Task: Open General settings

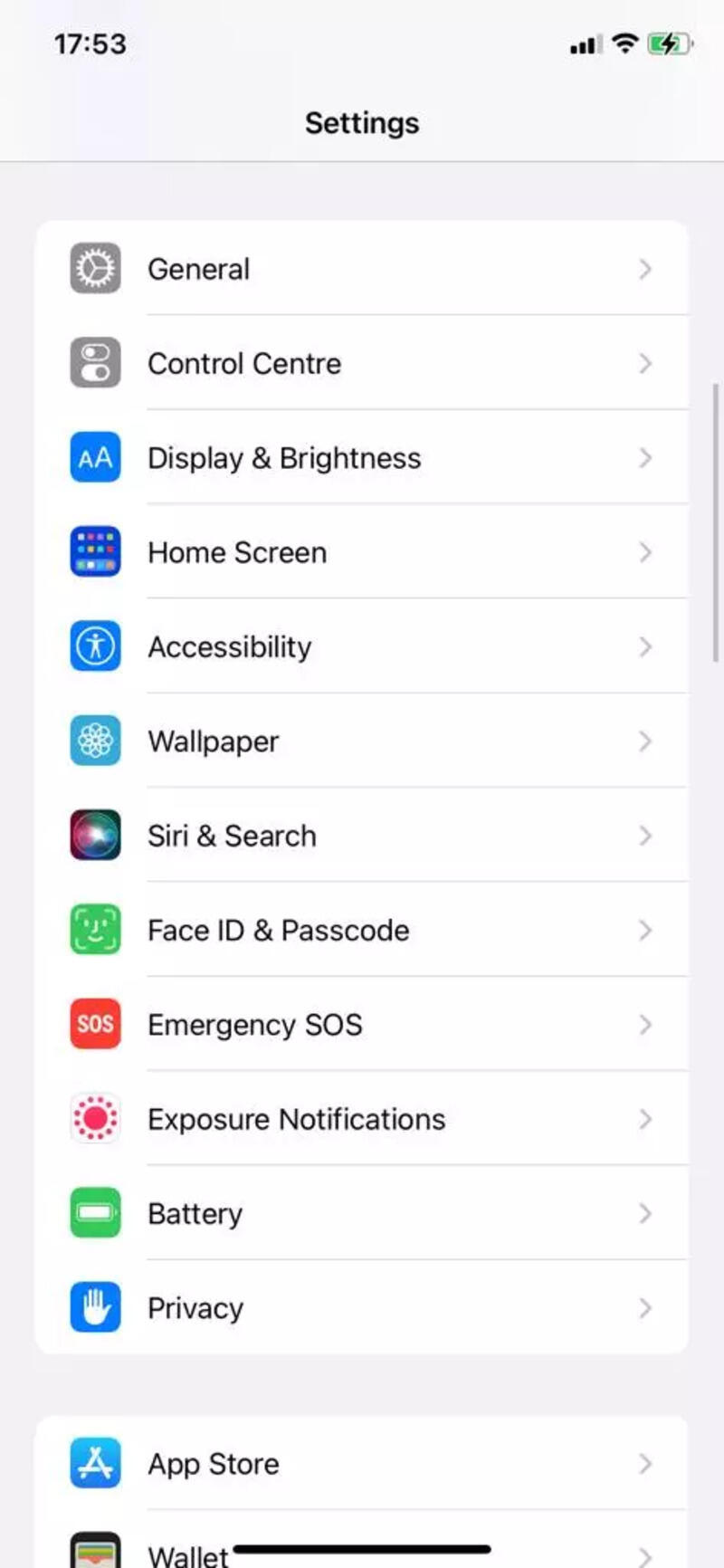Action: click(362, 269)
